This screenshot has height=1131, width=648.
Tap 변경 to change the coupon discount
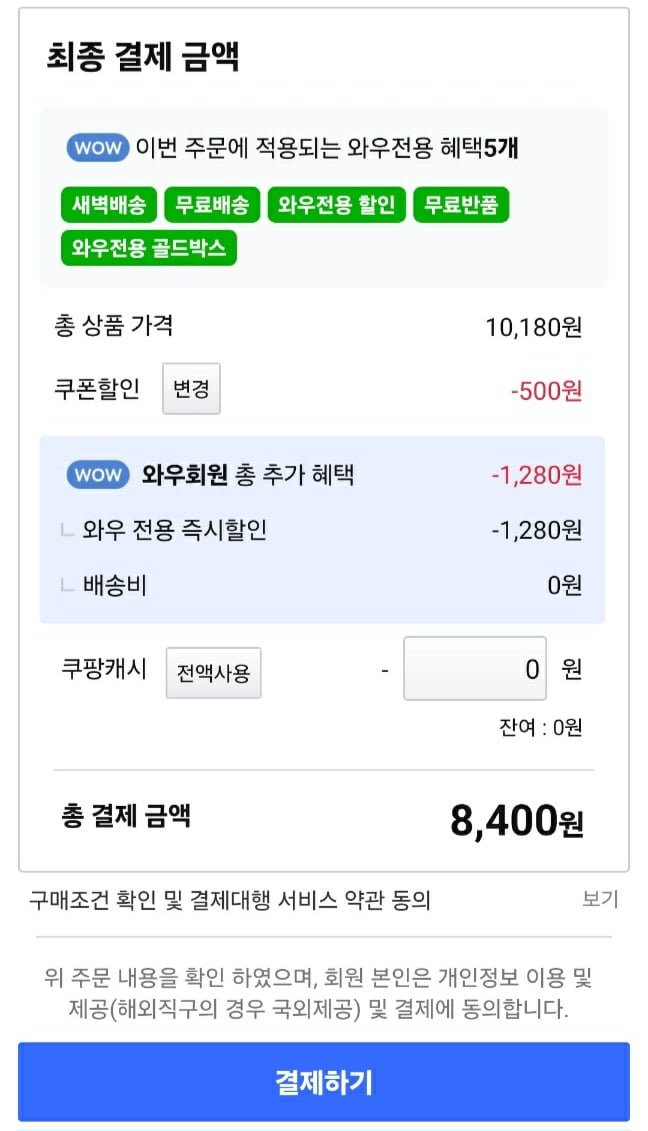[191, 389]
